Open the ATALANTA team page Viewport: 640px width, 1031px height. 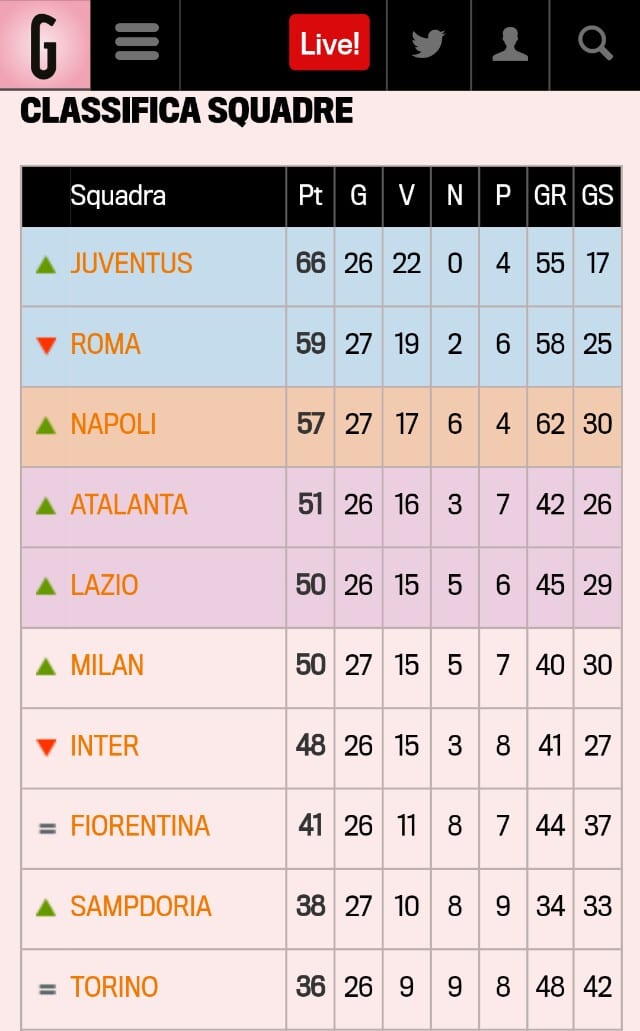pyautogui.click(x=129, y=504)
